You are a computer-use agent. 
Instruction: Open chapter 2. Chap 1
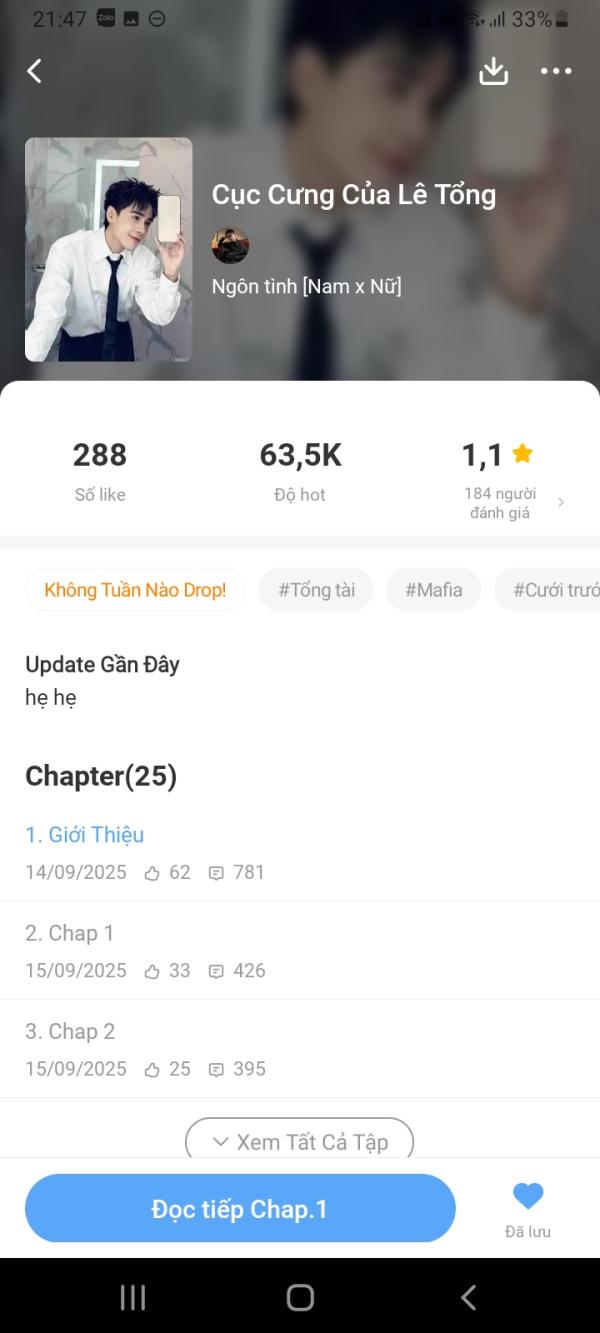(x=70, y=933)
